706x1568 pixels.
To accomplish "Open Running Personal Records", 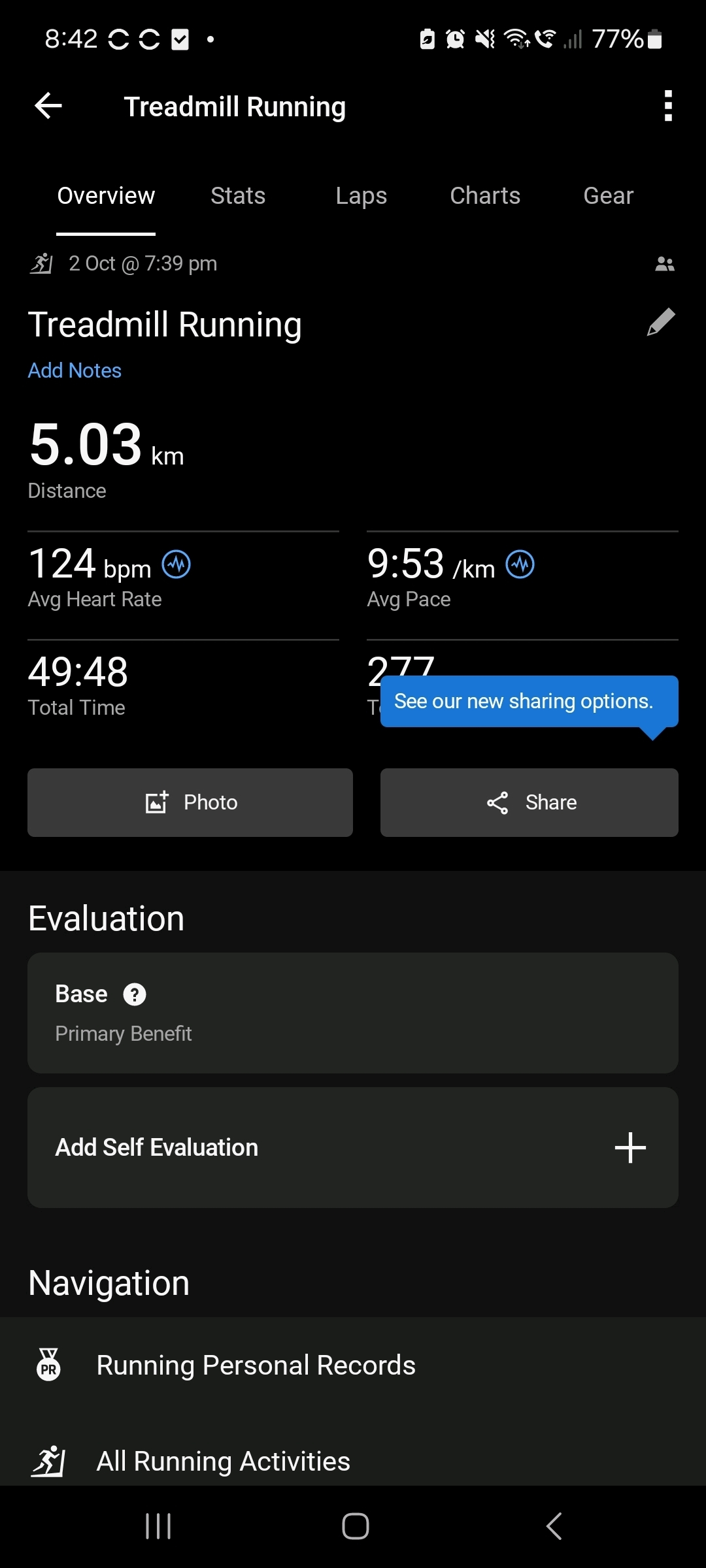I will [x=255, y=1365].
